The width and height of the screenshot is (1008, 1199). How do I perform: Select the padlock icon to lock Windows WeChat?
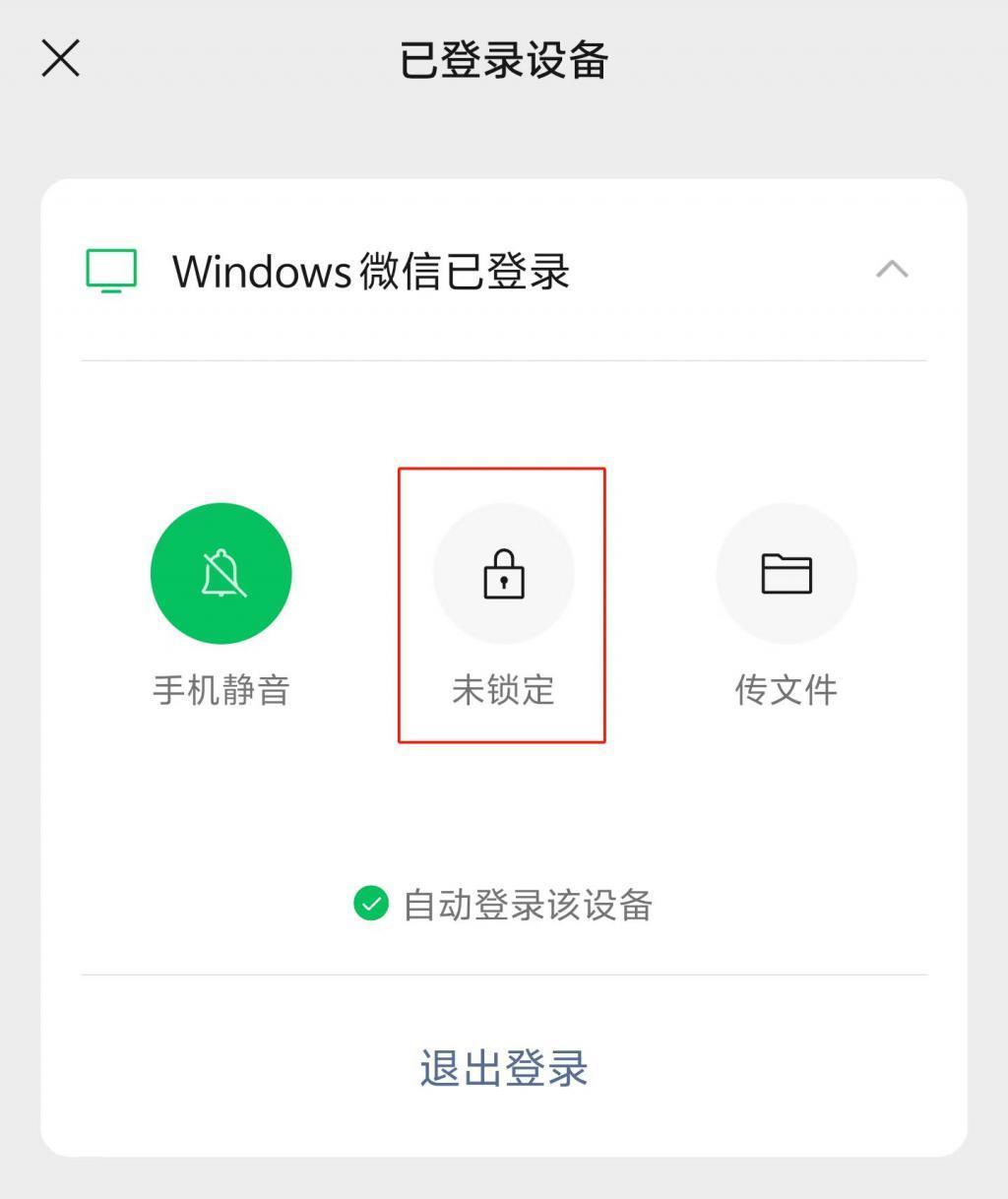coord(503,574)
